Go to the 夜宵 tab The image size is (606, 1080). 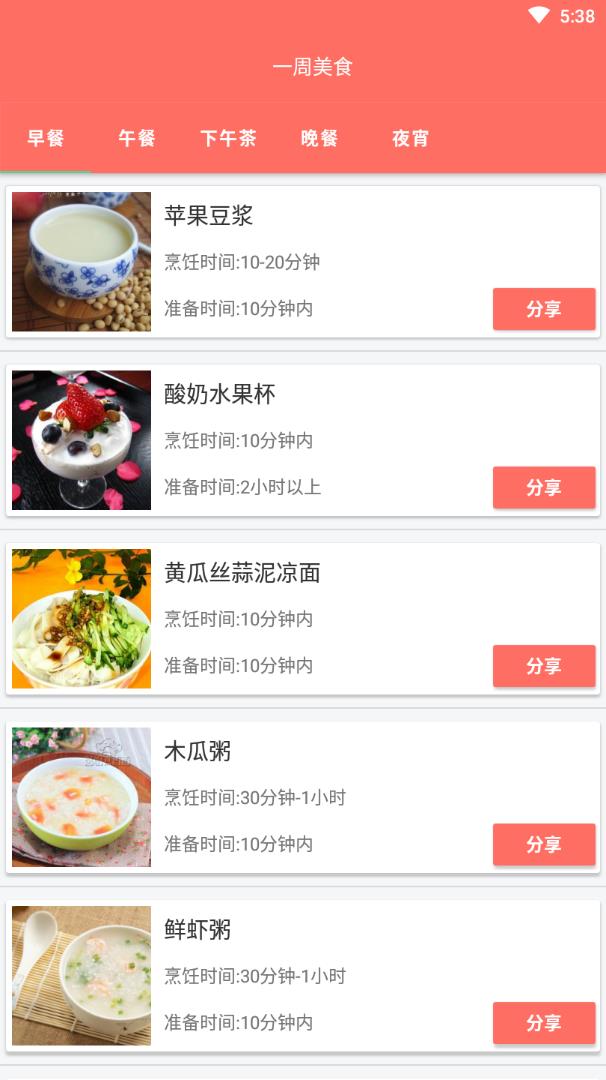410,138
